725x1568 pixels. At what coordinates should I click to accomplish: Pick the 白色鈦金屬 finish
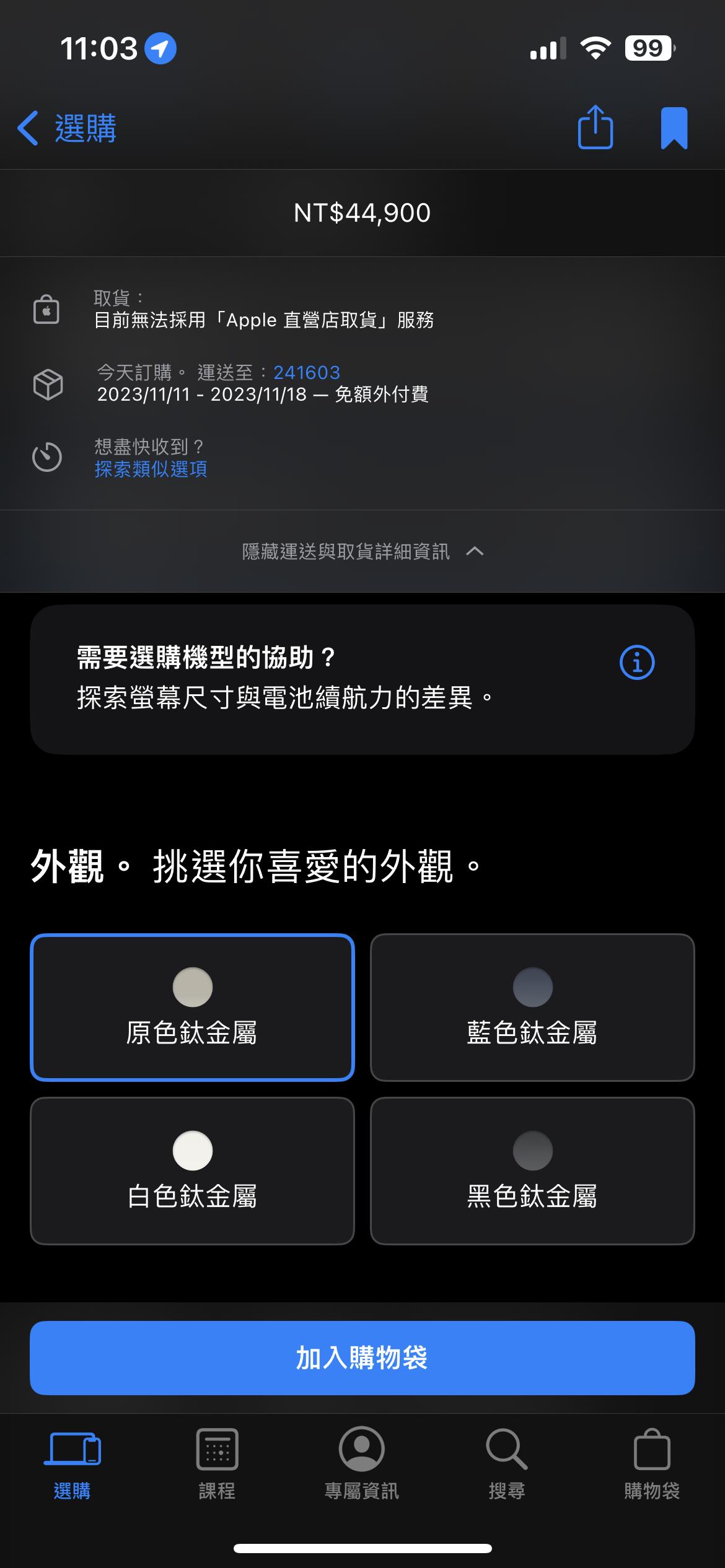coord(192,1170)
